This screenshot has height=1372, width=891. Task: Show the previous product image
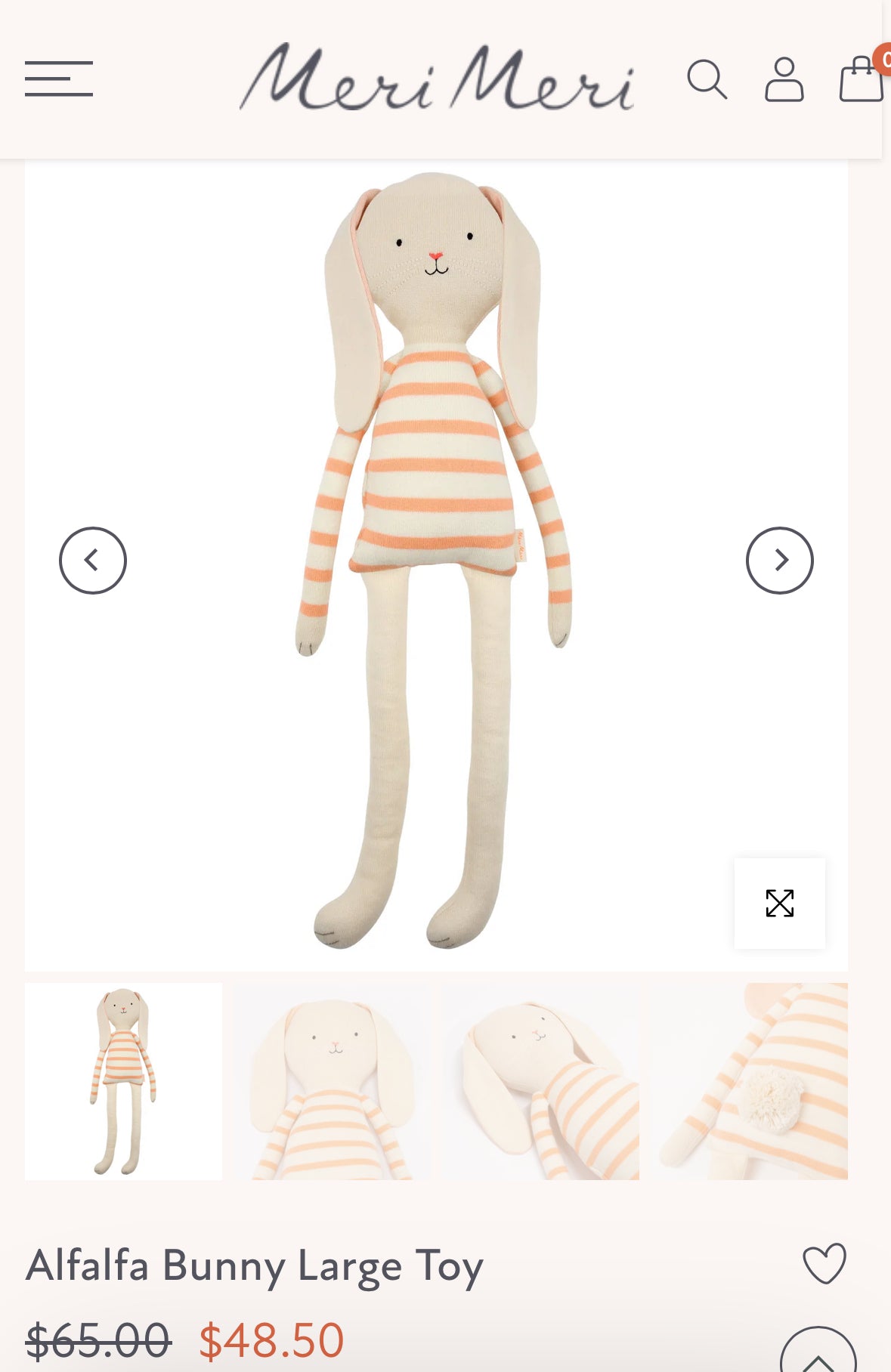pos(93,561)
